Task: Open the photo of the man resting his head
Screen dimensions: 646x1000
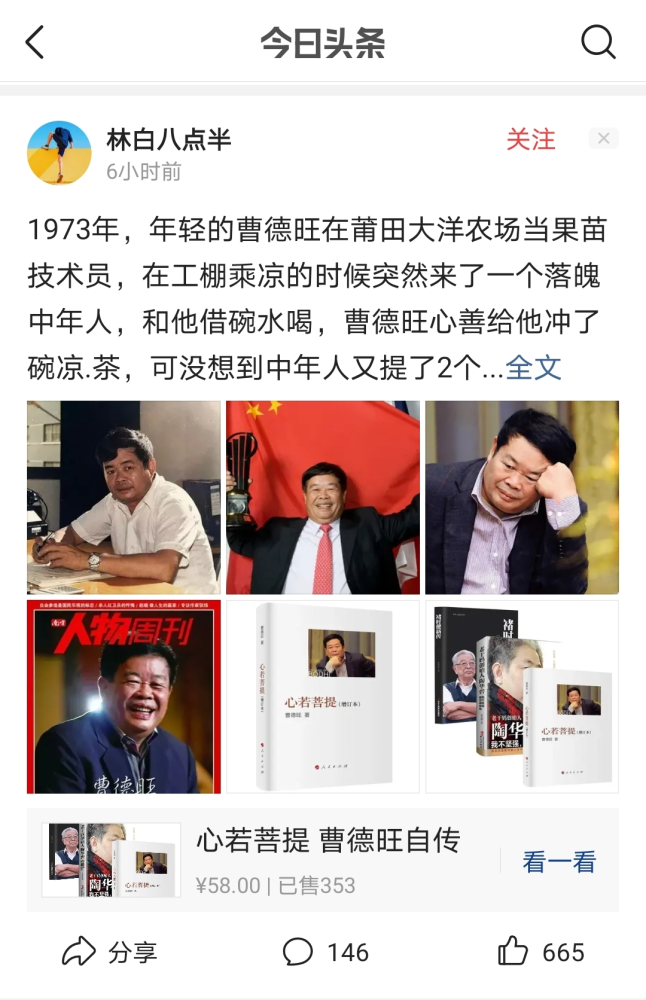Action: point(522,497)
